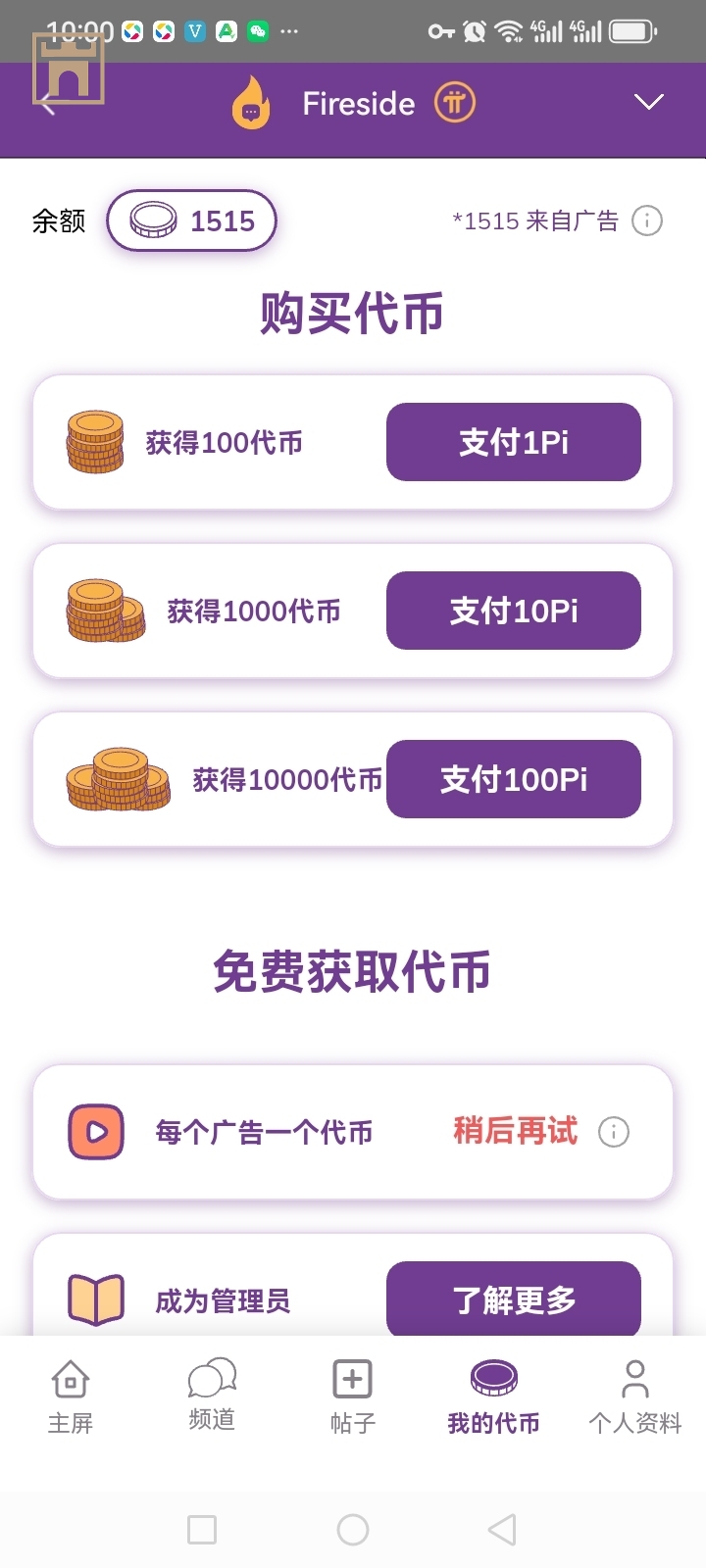Tap the system back button
The image size is (706, 1568).
[502, 1530]
